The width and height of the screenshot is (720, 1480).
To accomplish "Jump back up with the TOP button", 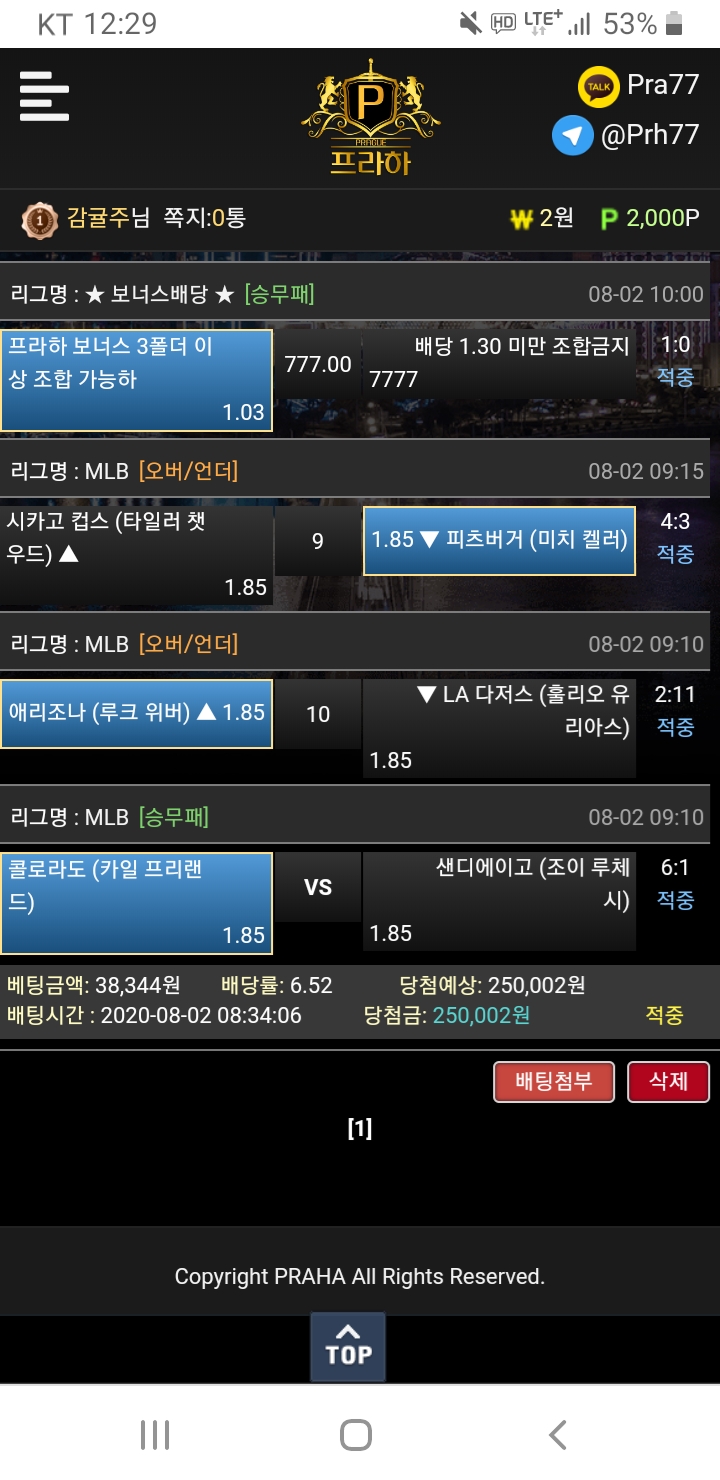I will click(348, 1346).
